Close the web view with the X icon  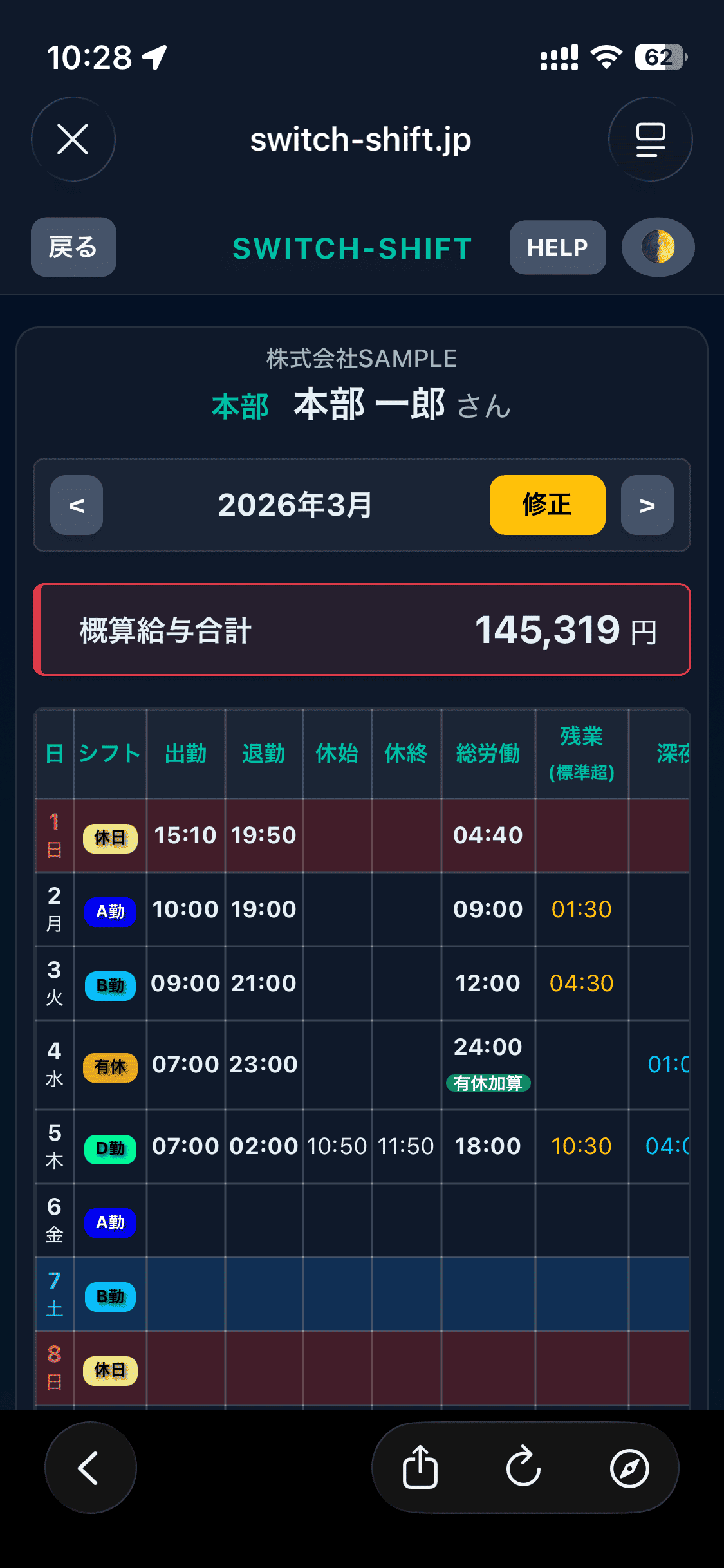point(73,139)
